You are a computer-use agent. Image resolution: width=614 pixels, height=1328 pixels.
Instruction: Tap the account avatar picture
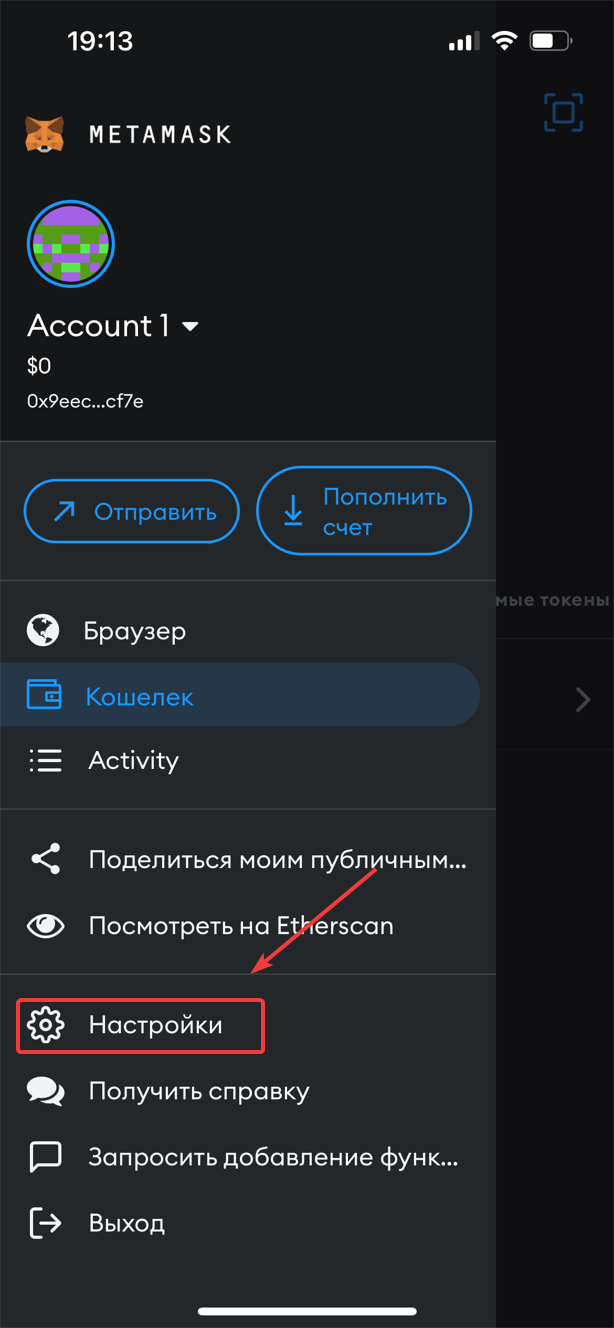coord(70,244)
